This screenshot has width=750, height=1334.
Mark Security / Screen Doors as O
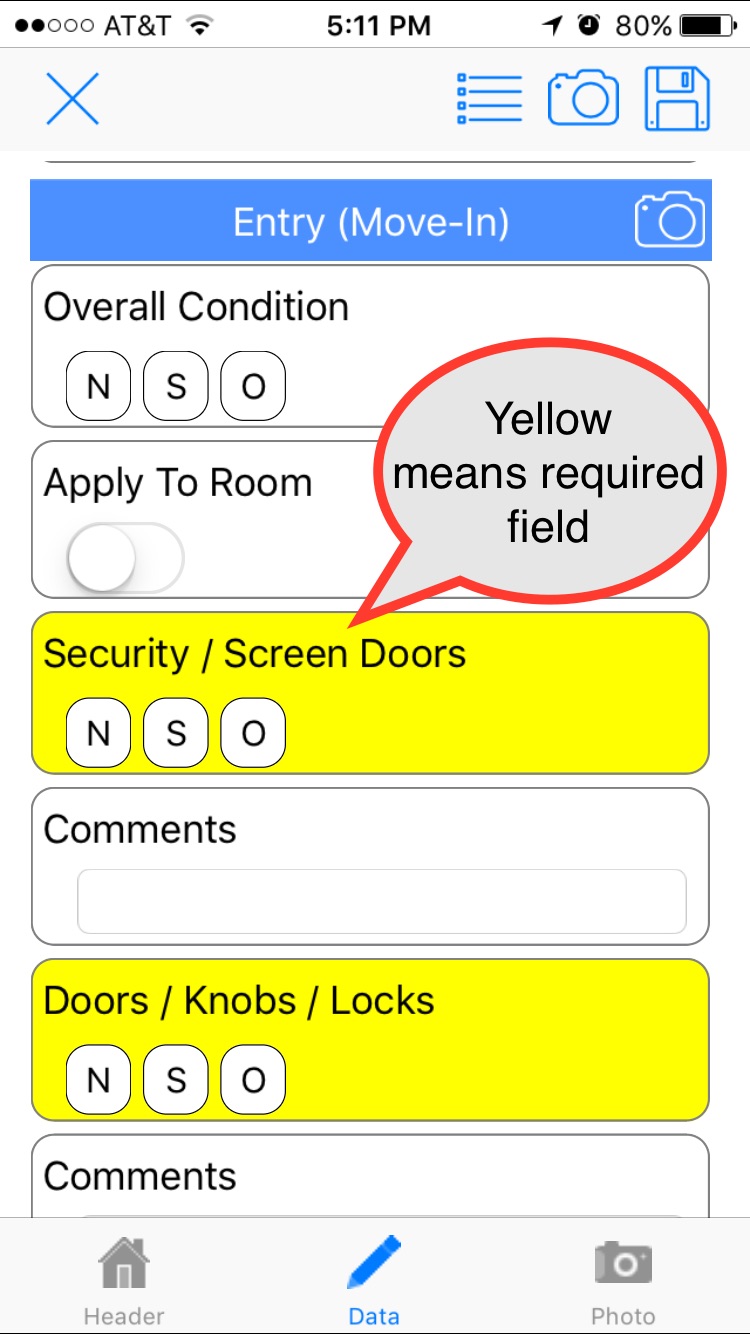pyautogui.click(x=253, y=733)
